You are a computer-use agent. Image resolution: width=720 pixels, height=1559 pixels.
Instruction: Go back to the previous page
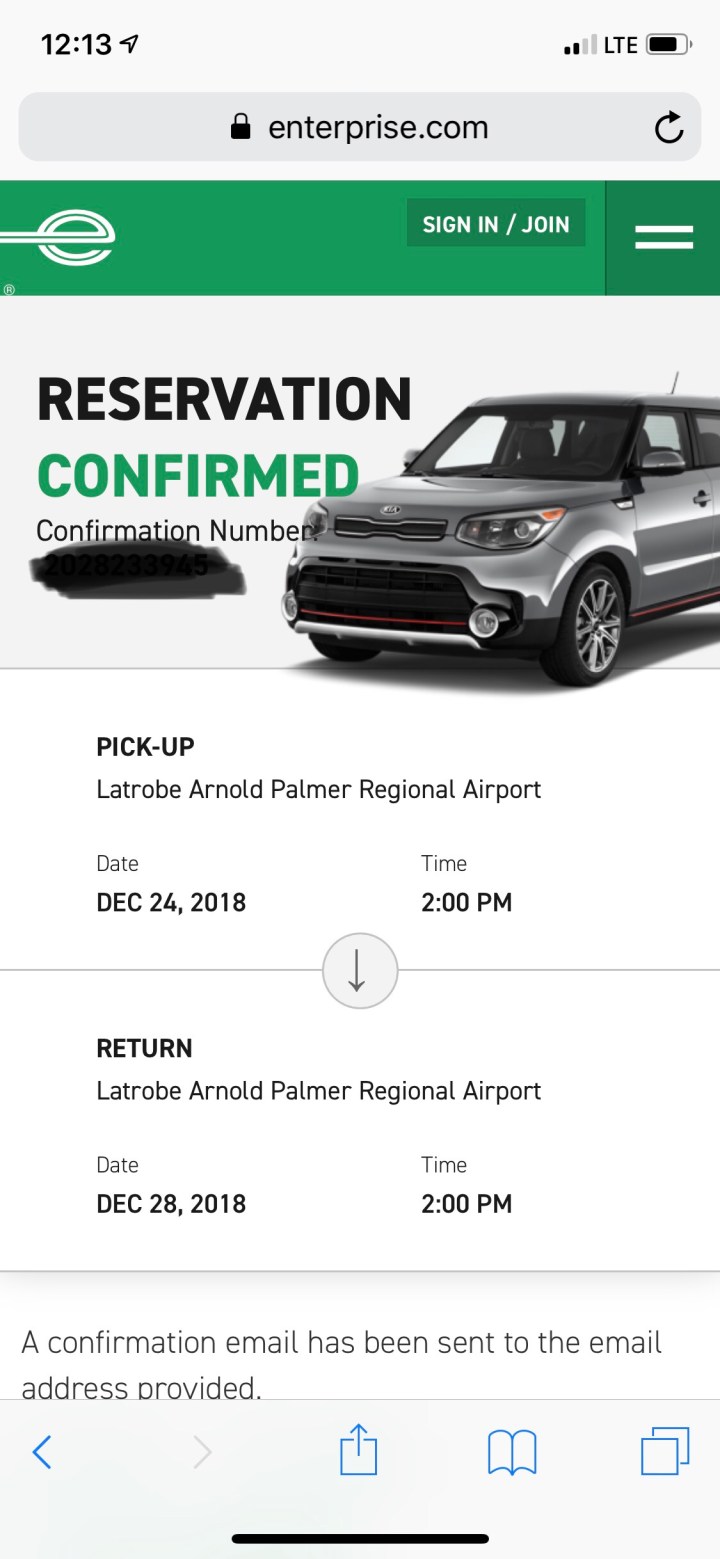coord(42,1452)
